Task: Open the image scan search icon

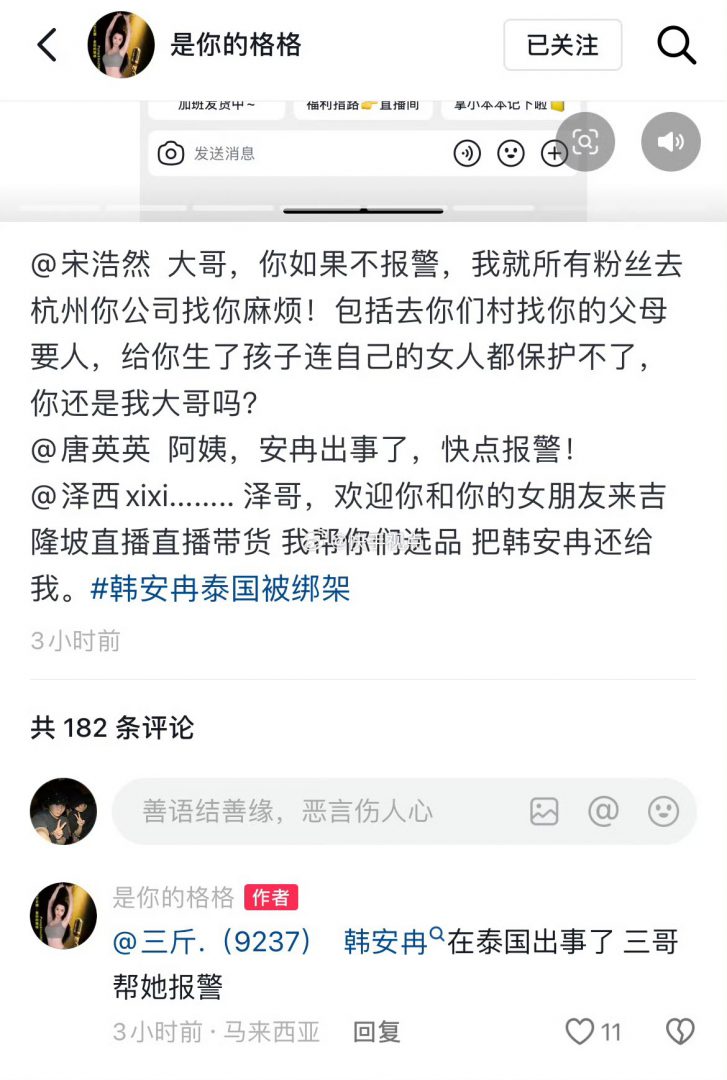Action: [x=585, y=142]
